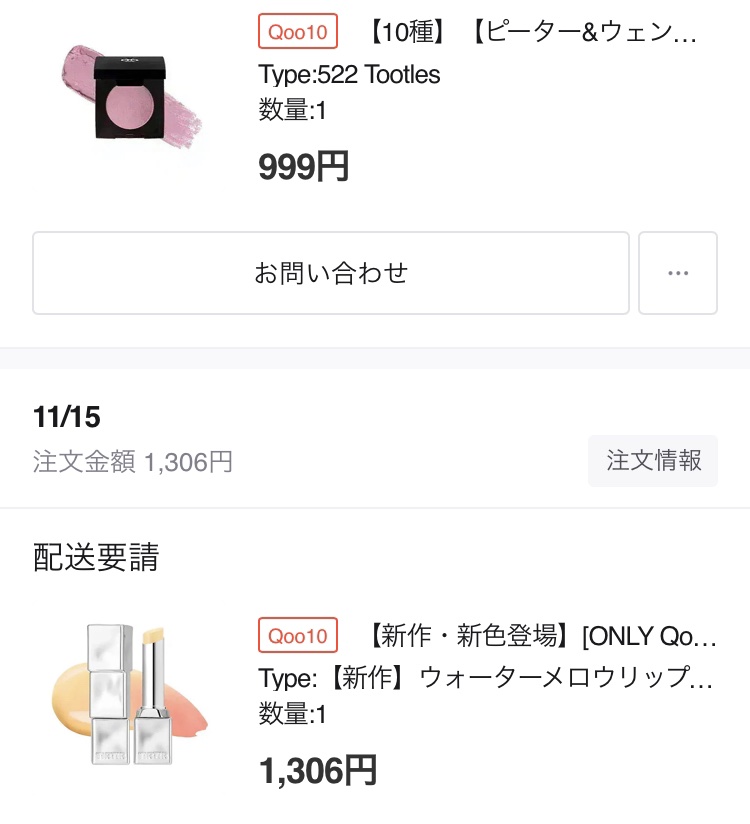Tap the Qoo10 badge on the lip balm item
Viewport: 750px width, 824px height.
tap(297, 636)
